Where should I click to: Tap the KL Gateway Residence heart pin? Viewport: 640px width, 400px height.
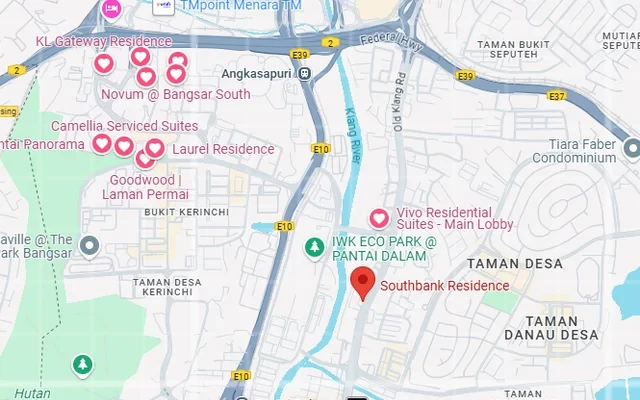click(103, 64)
